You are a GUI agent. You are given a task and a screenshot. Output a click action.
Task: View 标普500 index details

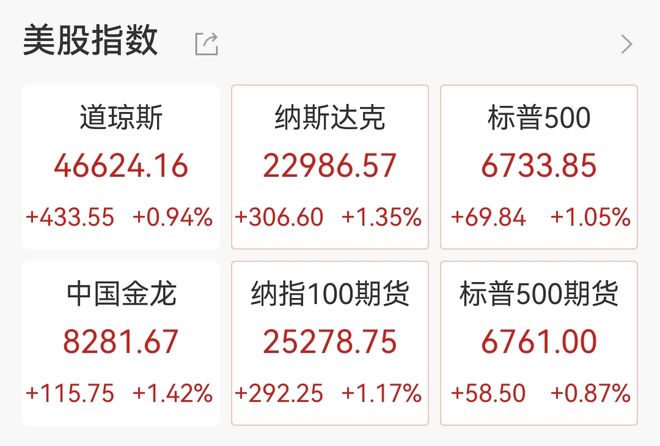tap(539, 166)
